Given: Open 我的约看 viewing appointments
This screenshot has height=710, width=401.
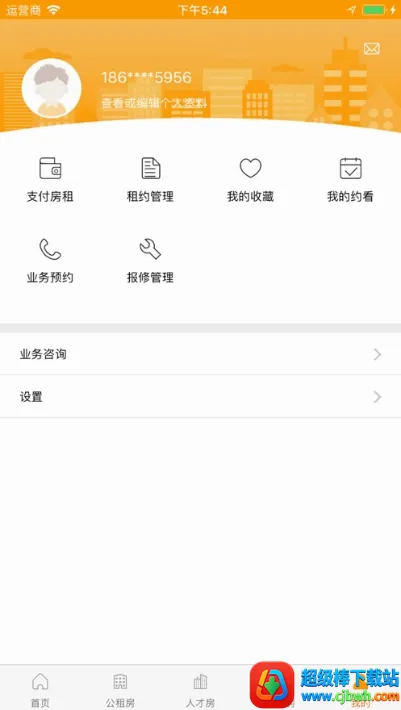Looking at the screenshot, I should pyautogui.click(x=350, y=180).
